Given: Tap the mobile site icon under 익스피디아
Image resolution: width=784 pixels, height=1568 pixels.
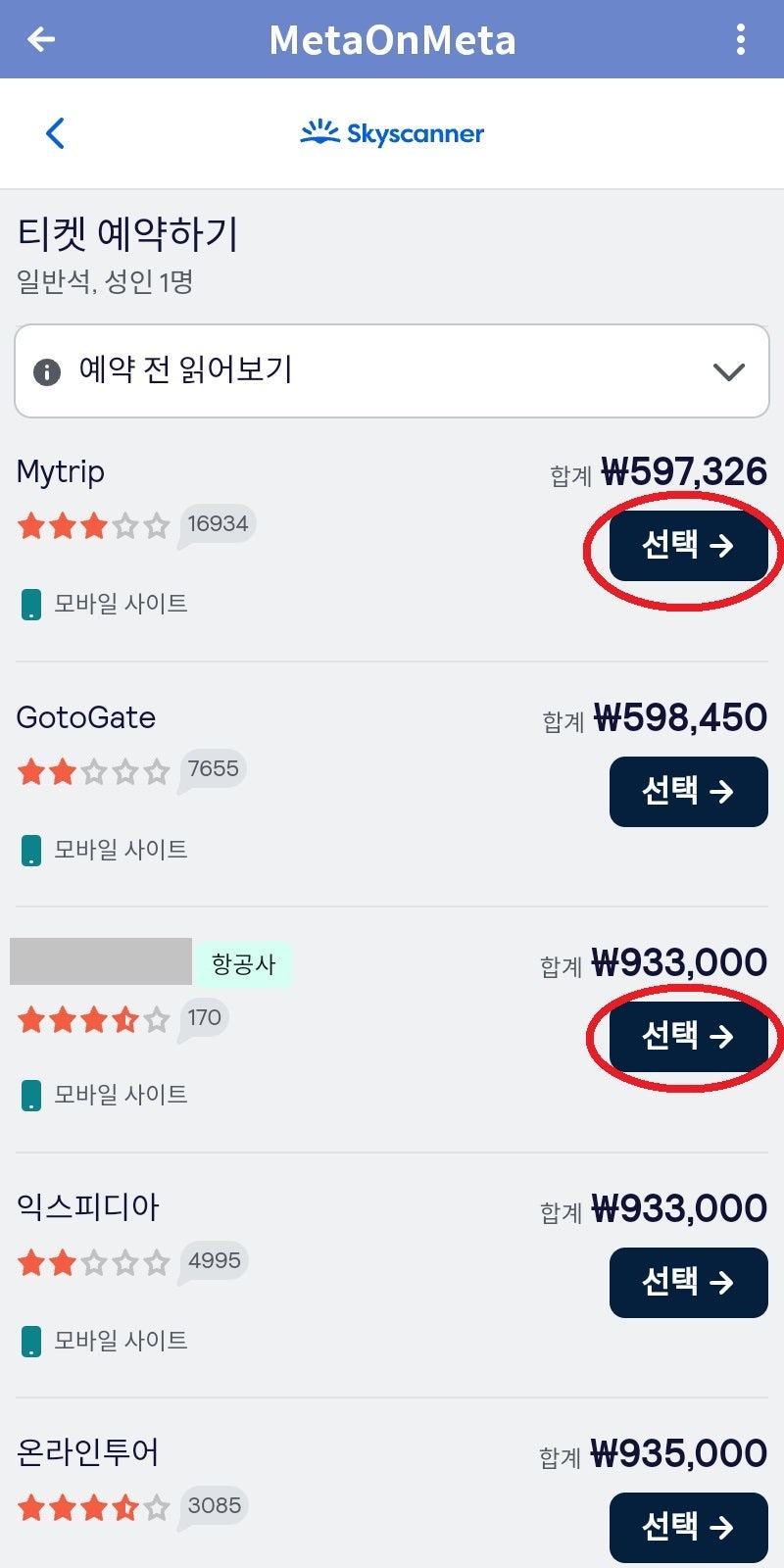Looking at the screenshot, I should 32,1340.
